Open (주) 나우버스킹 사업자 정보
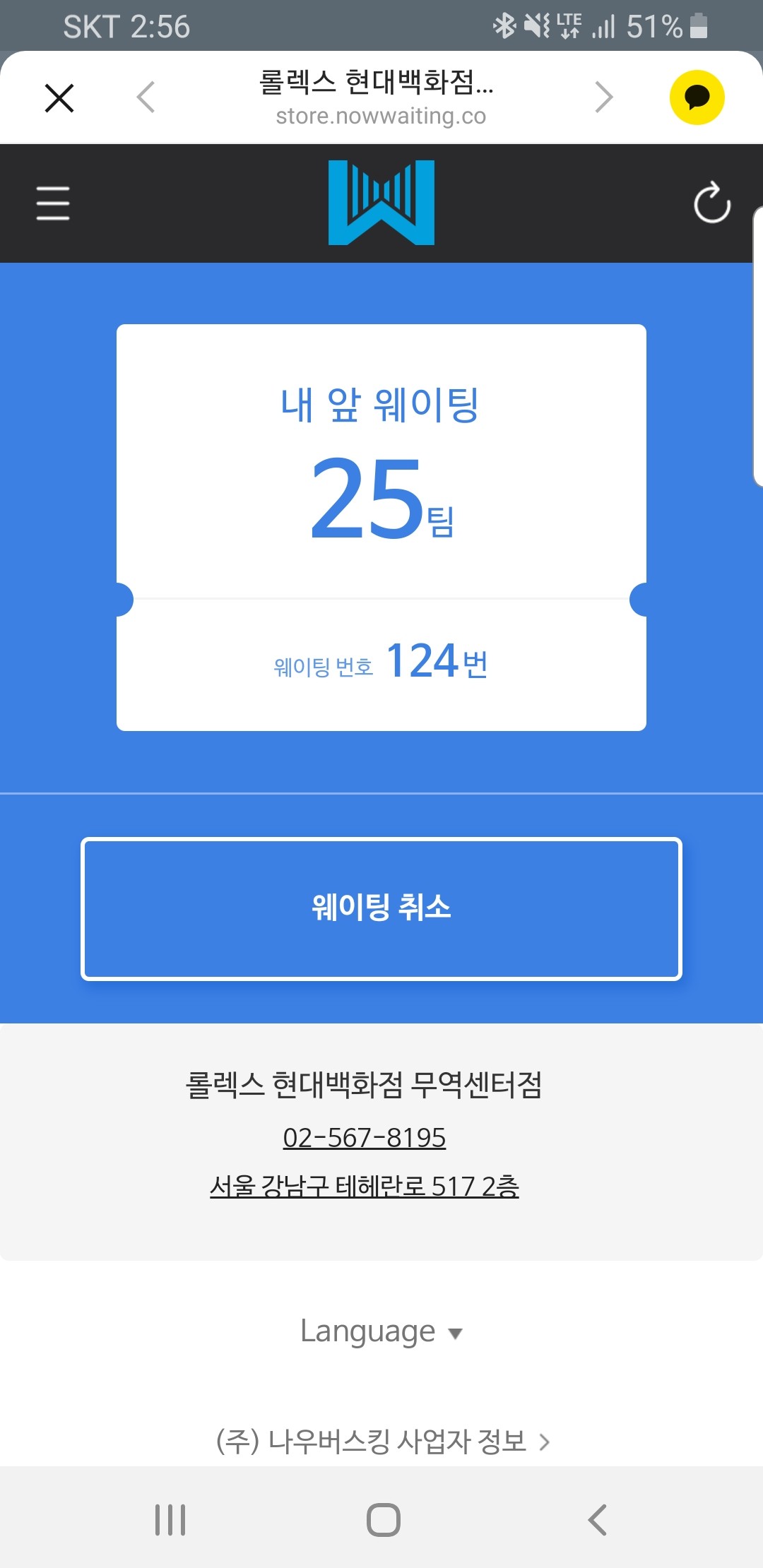Image resolution: width=763 pixels, height=1568 pixels. (381, 1442)
